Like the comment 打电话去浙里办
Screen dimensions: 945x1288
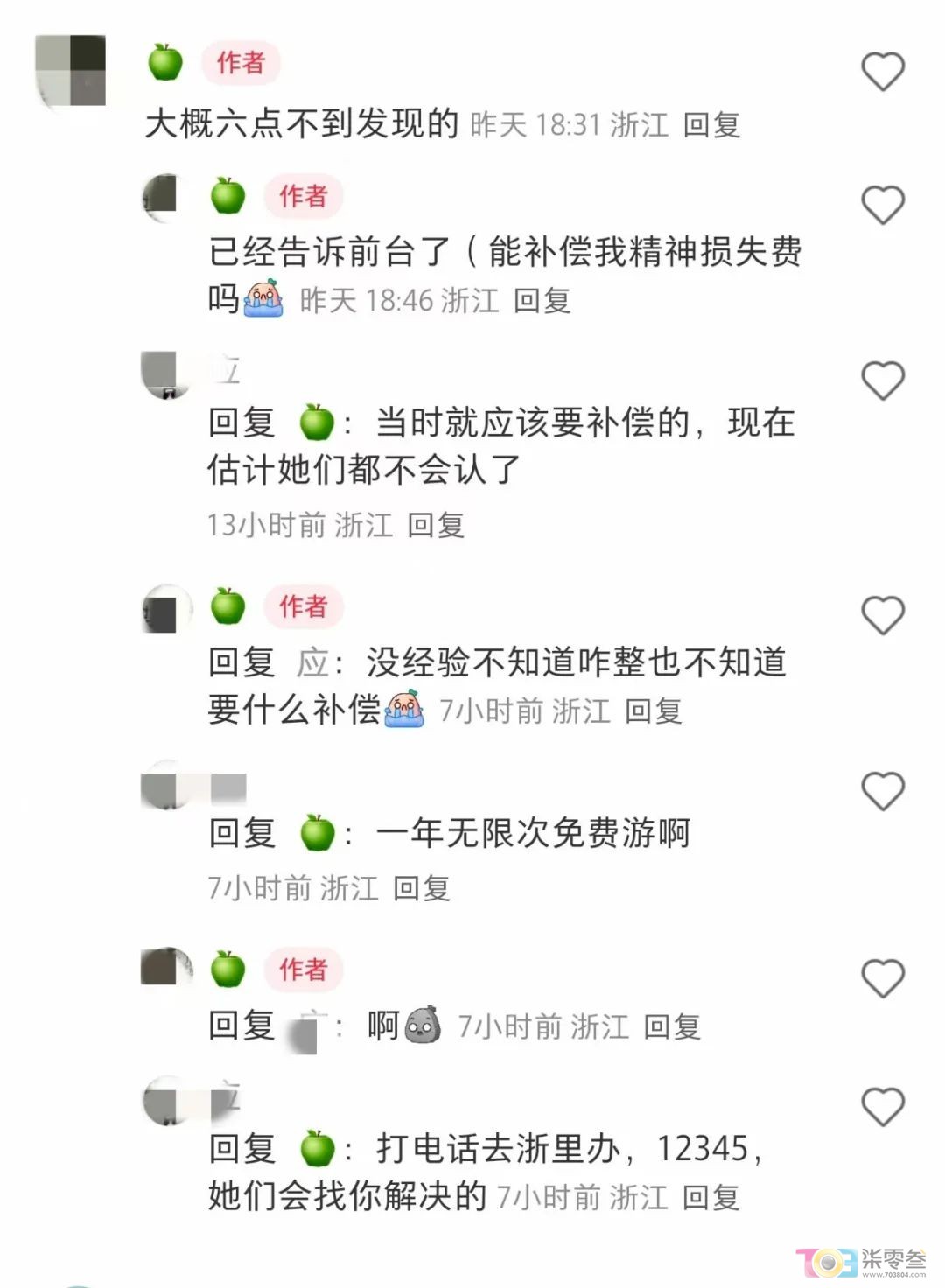point(882,1107)
